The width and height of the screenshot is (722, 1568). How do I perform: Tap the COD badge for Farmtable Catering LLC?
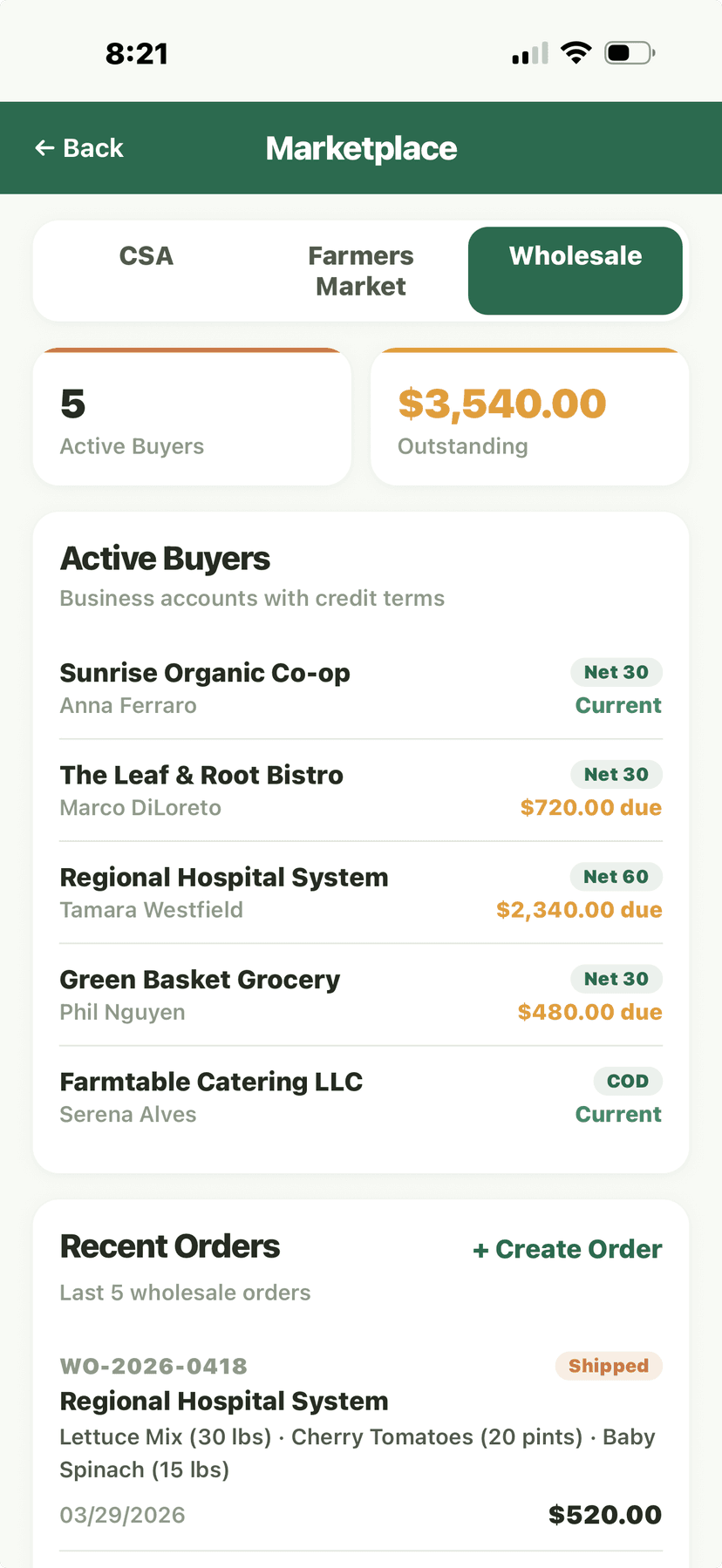[627, 1081]
